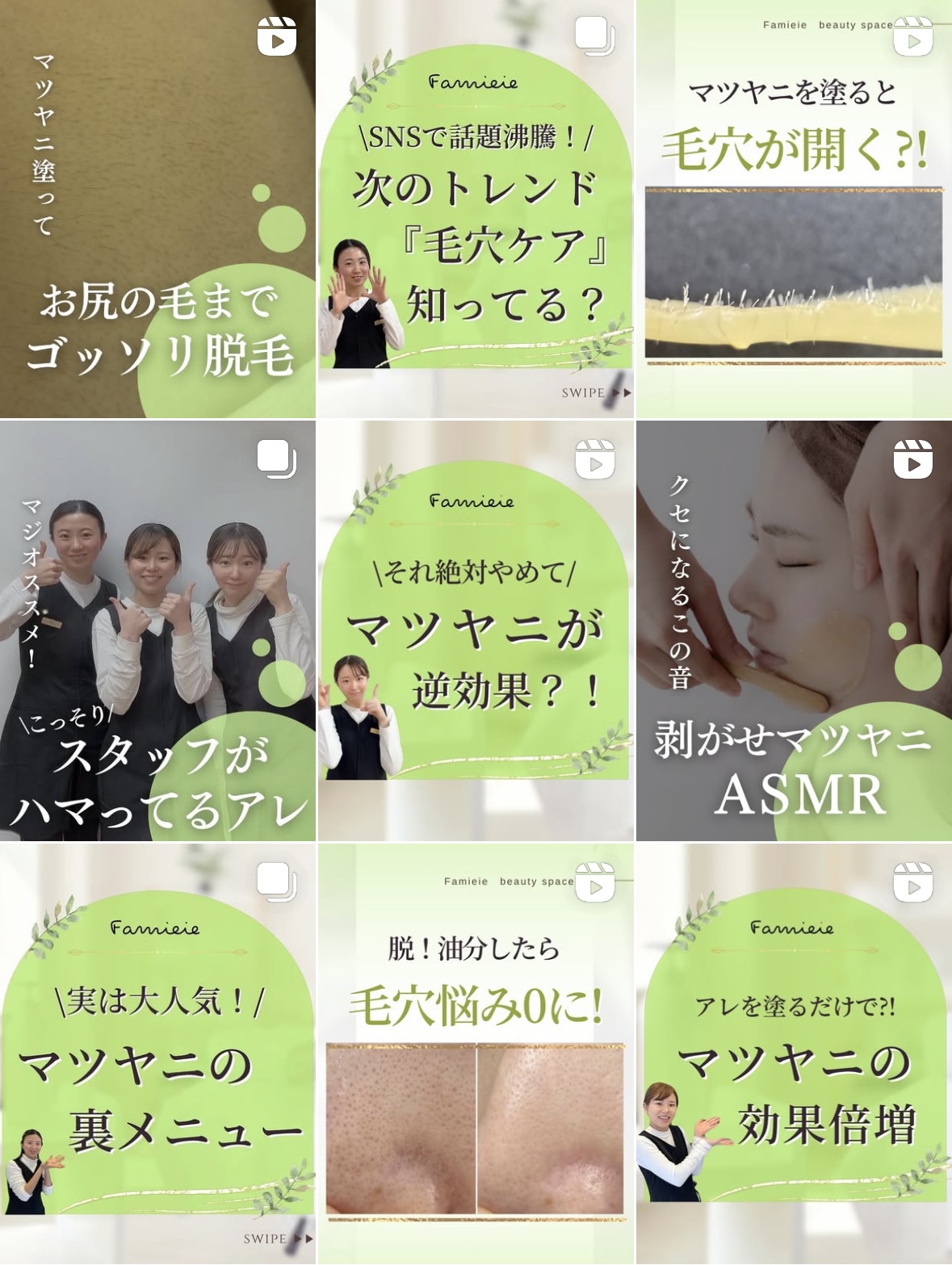Play the 毛穴が開く?! reel
The height and width of the screenshot is (1265, 952).
[x=794, y=210]
